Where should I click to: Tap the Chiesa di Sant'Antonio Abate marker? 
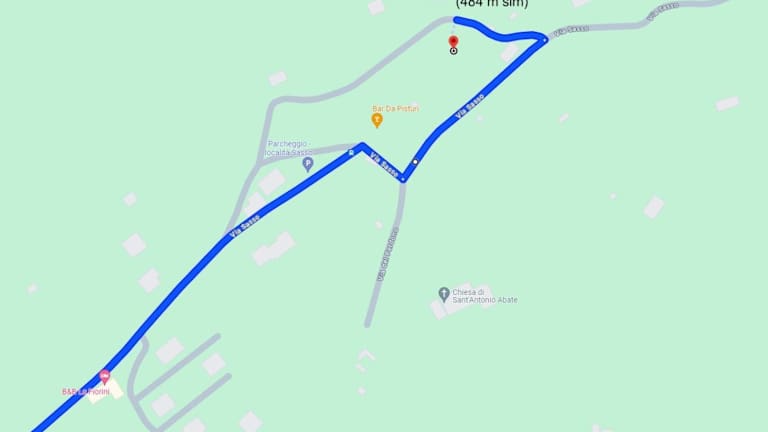444,294
